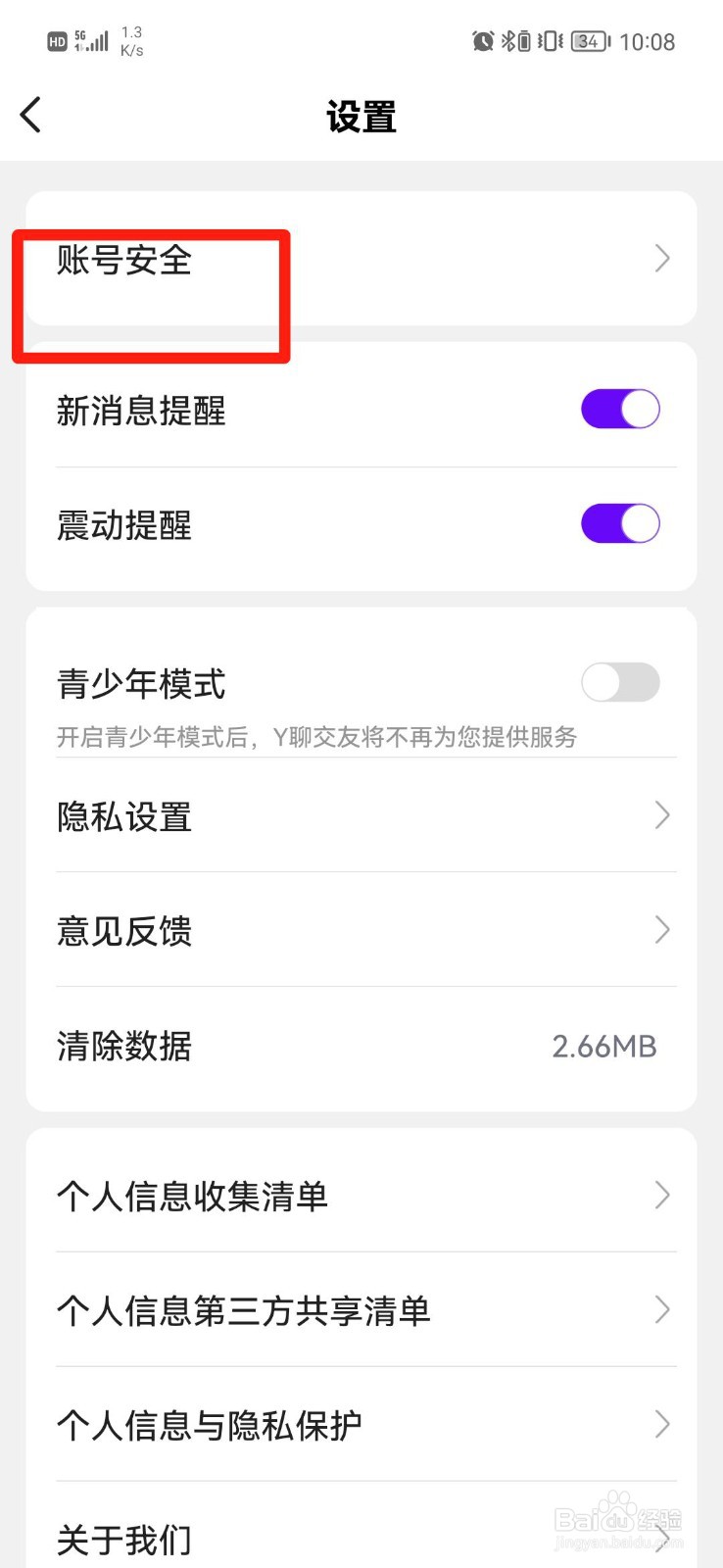Viewport: 723px width, 1568px height.
Task: Tap 清除数据 to clear 2.66MB
Action: tap(361, 1046)
